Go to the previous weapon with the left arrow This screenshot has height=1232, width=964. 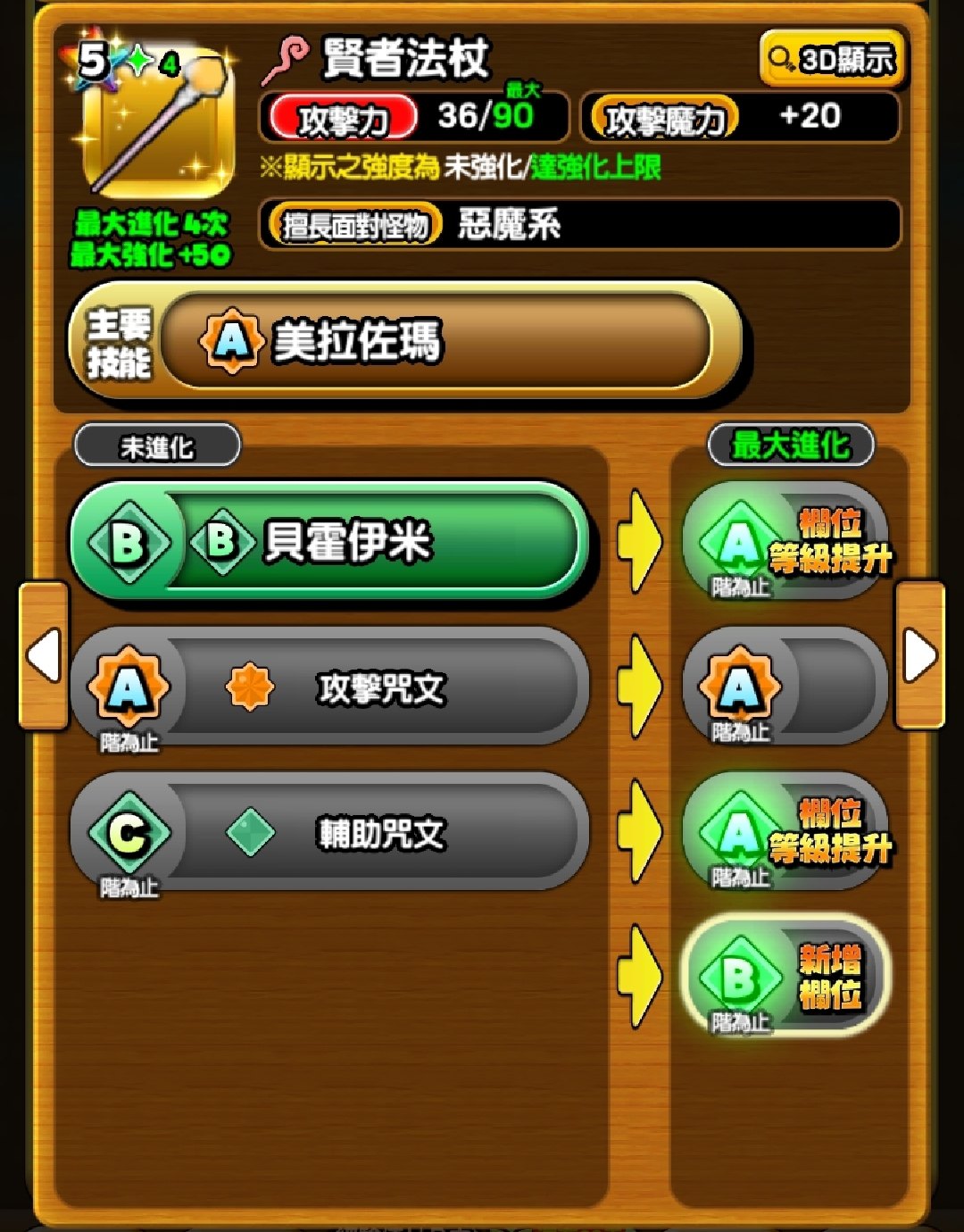point(44,655)
